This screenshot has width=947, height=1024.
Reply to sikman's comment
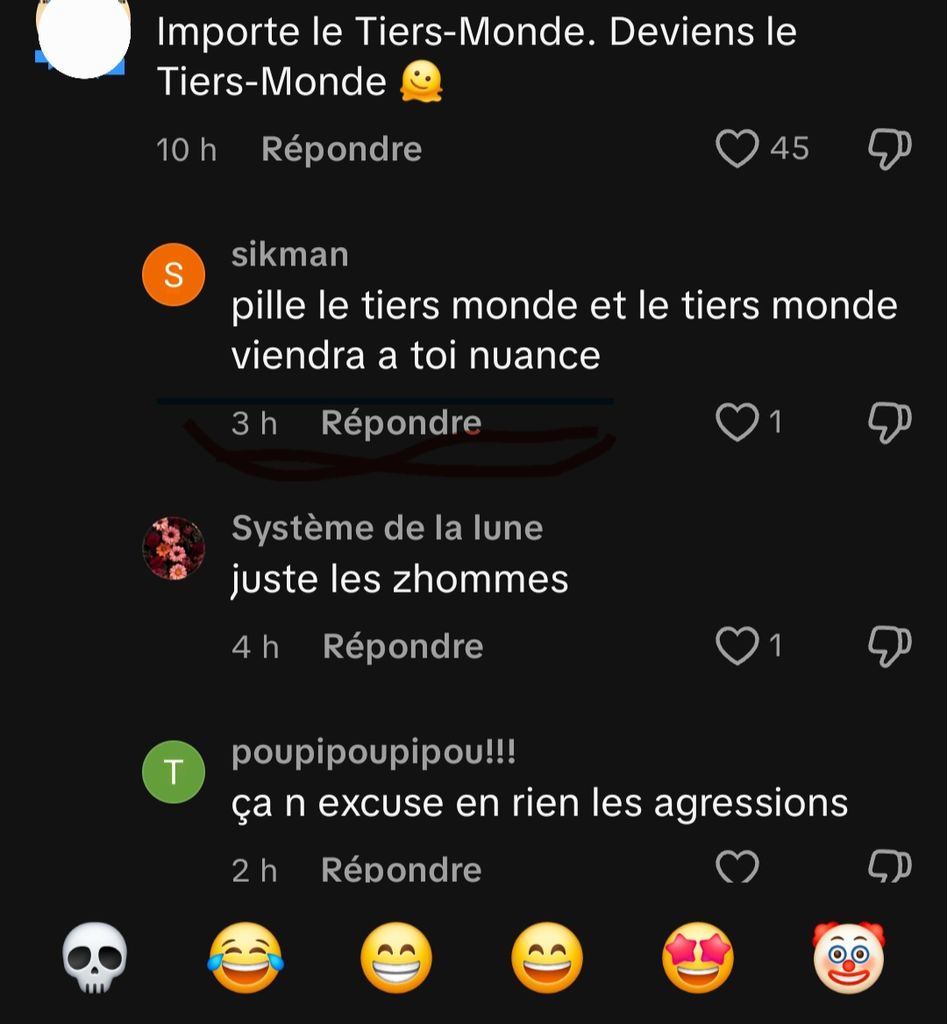(x=400, y=423)
